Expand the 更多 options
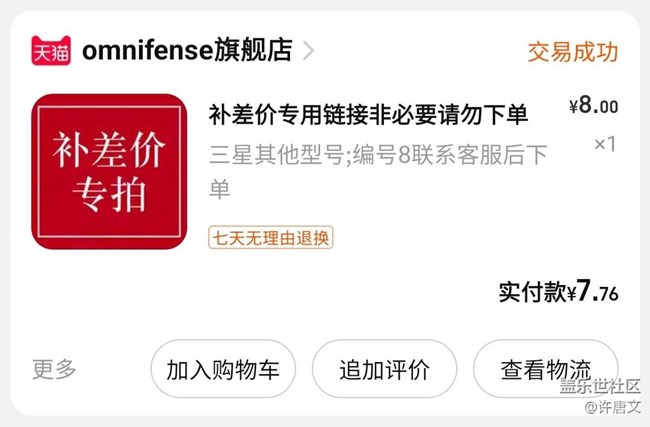Image resolution: width=650 pixels, height=427 pixels. click(x=54, y=369)
